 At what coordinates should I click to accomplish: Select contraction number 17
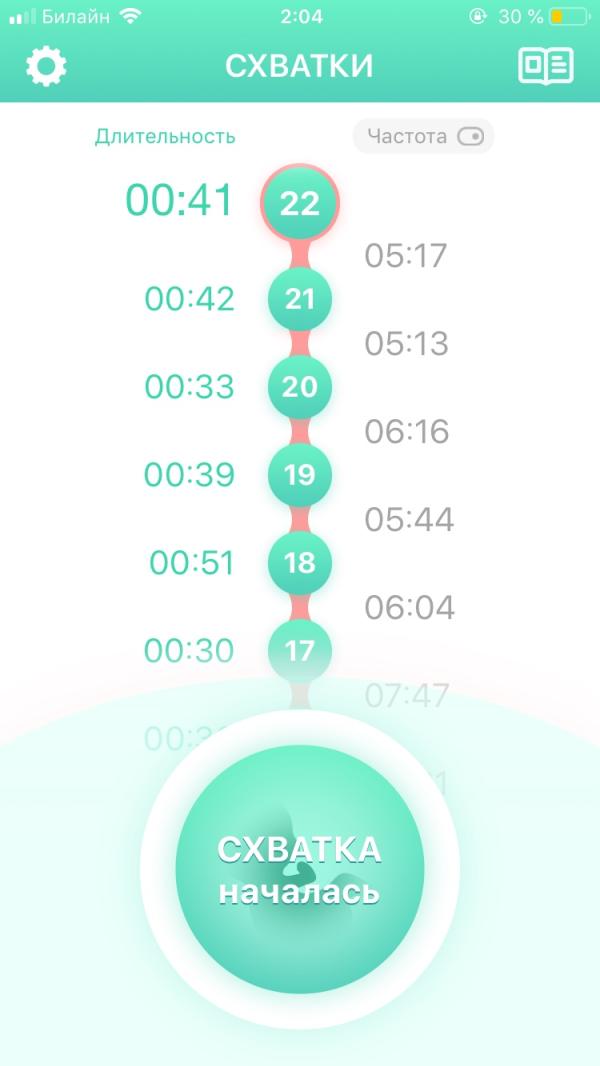click(300, 651)
